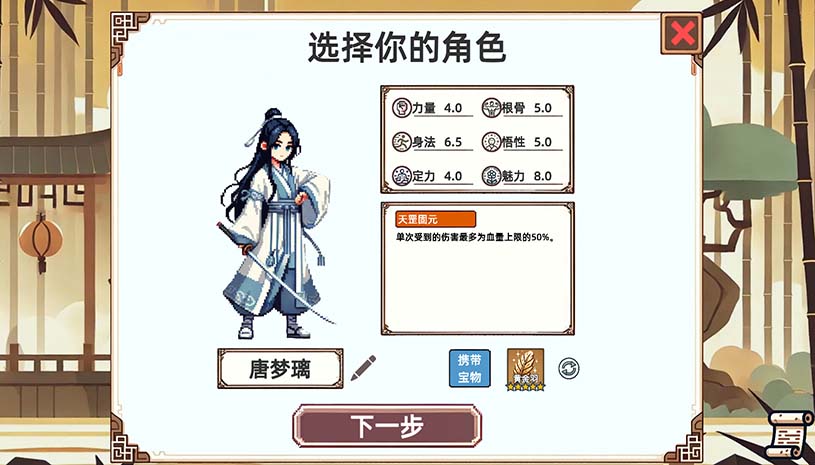
Task: Tap the 下一步 next step button
Action: tap(386, 425)
